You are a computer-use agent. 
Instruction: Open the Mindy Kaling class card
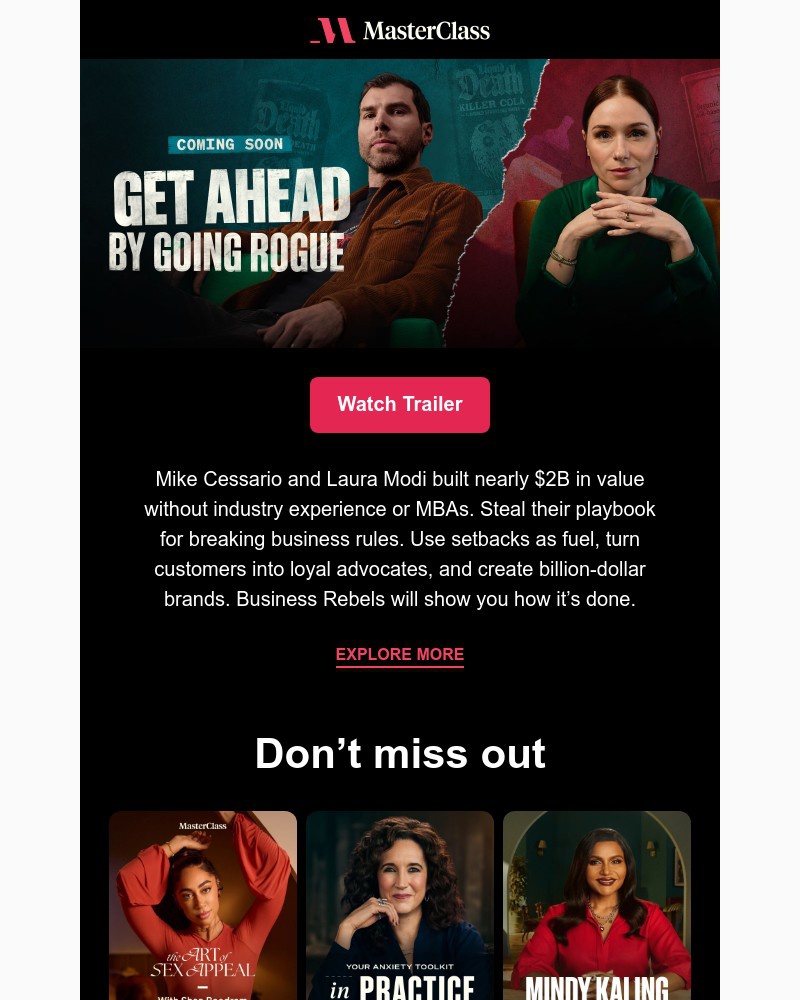(x=597, y=905)
